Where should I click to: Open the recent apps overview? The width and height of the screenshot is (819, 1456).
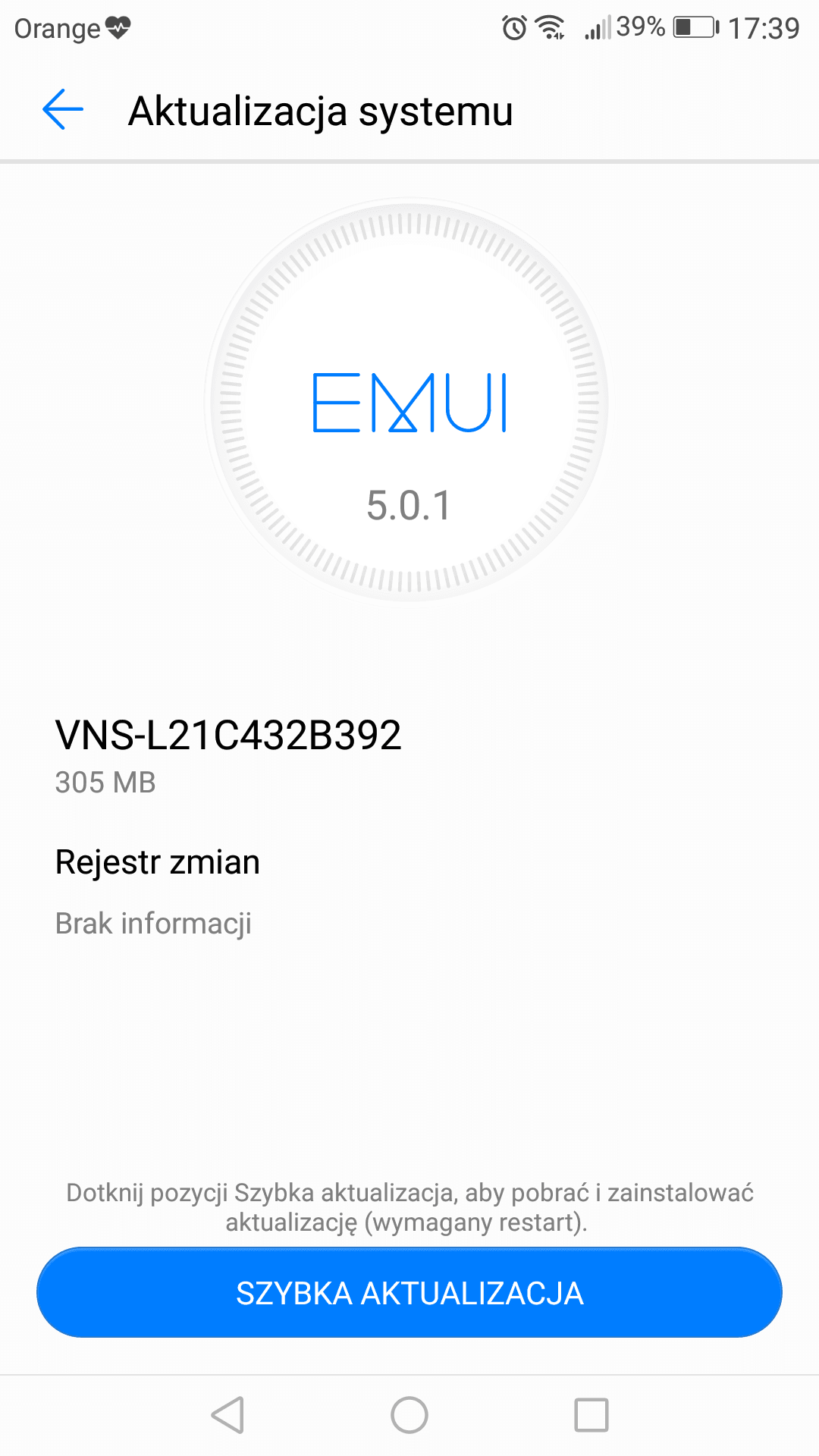click(x=591, y=1415)
